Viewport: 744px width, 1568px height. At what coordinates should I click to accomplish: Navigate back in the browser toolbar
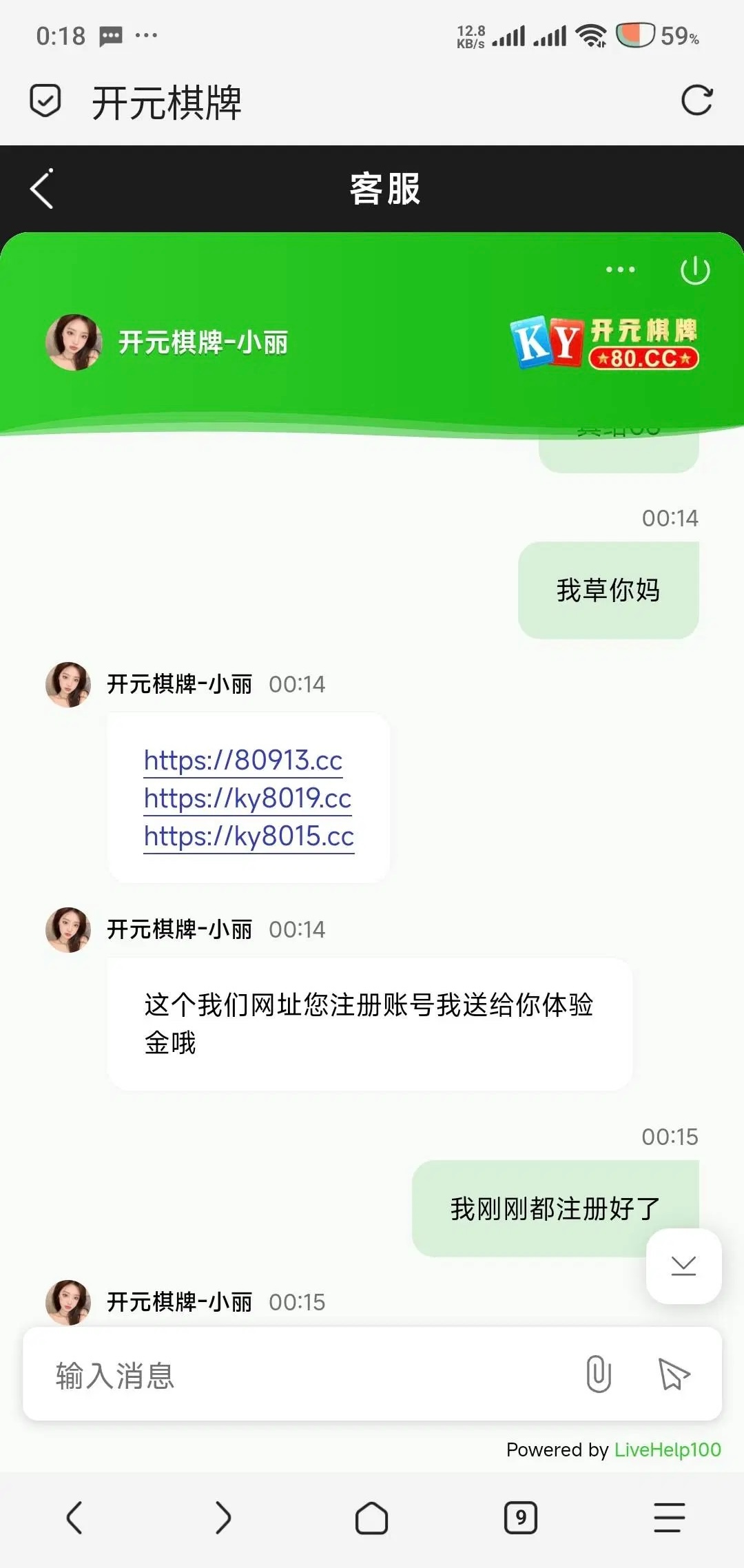[x=74, y=1518]
